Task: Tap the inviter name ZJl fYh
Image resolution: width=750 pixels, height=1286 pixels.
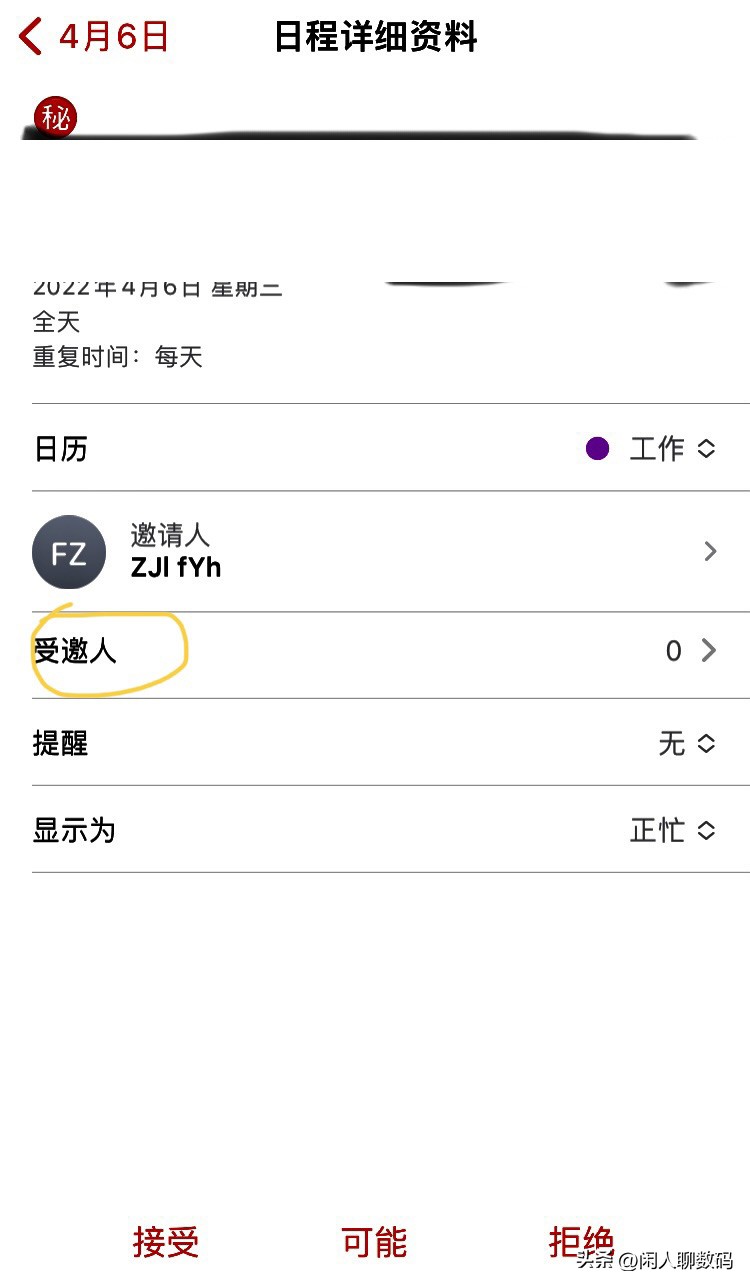Action: tap(175, 570)
